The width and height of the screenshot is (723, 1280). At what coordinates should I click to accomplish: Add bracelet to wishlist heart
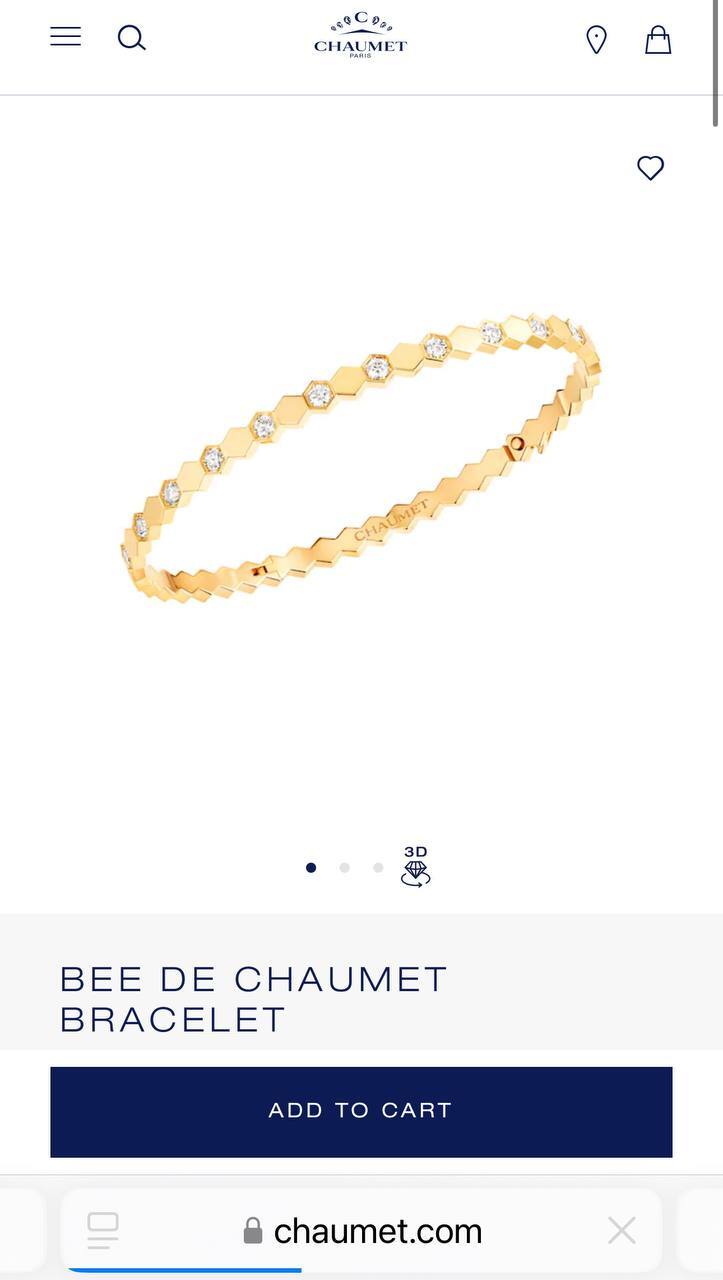click(651, 168)
